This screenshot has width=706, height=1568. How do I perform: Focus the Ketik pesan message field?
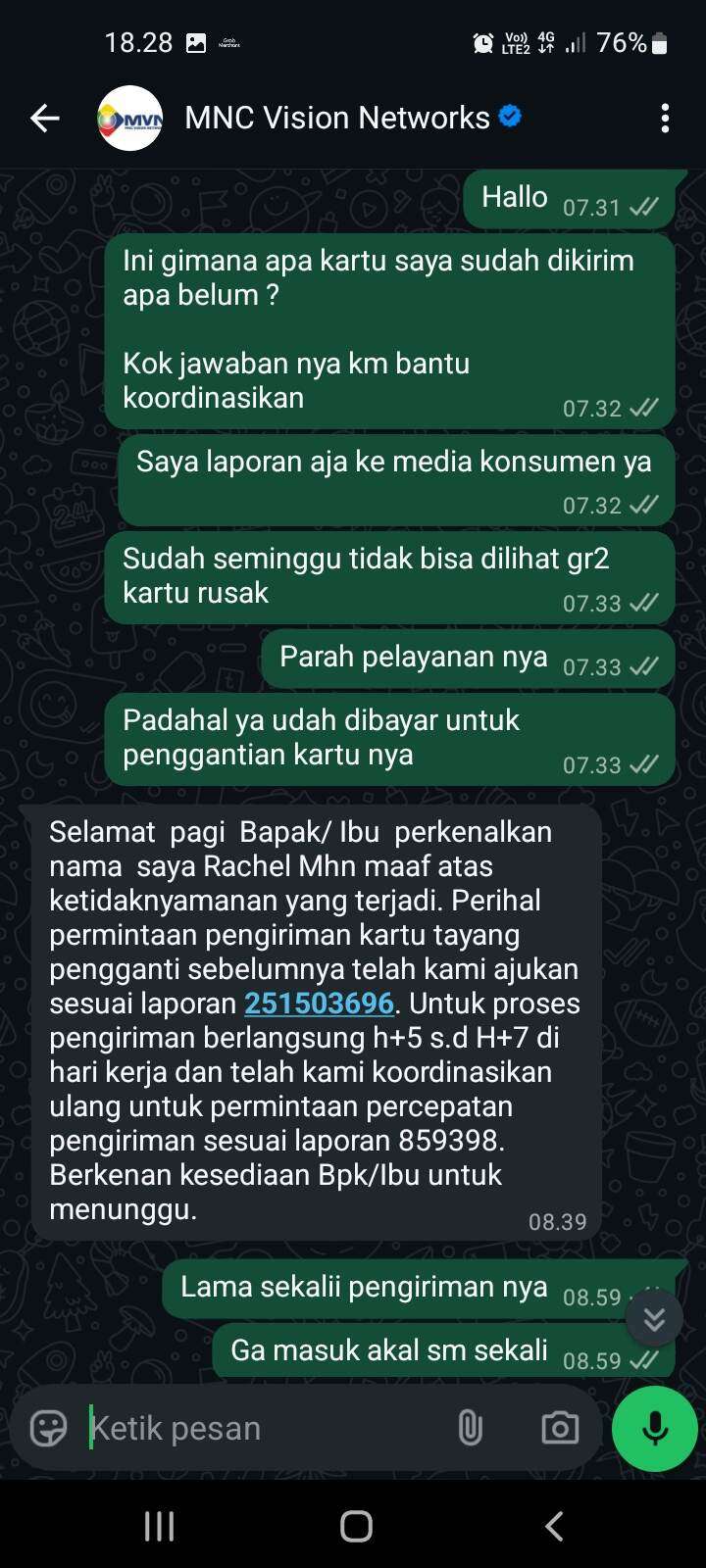(x=265, y=1428)
